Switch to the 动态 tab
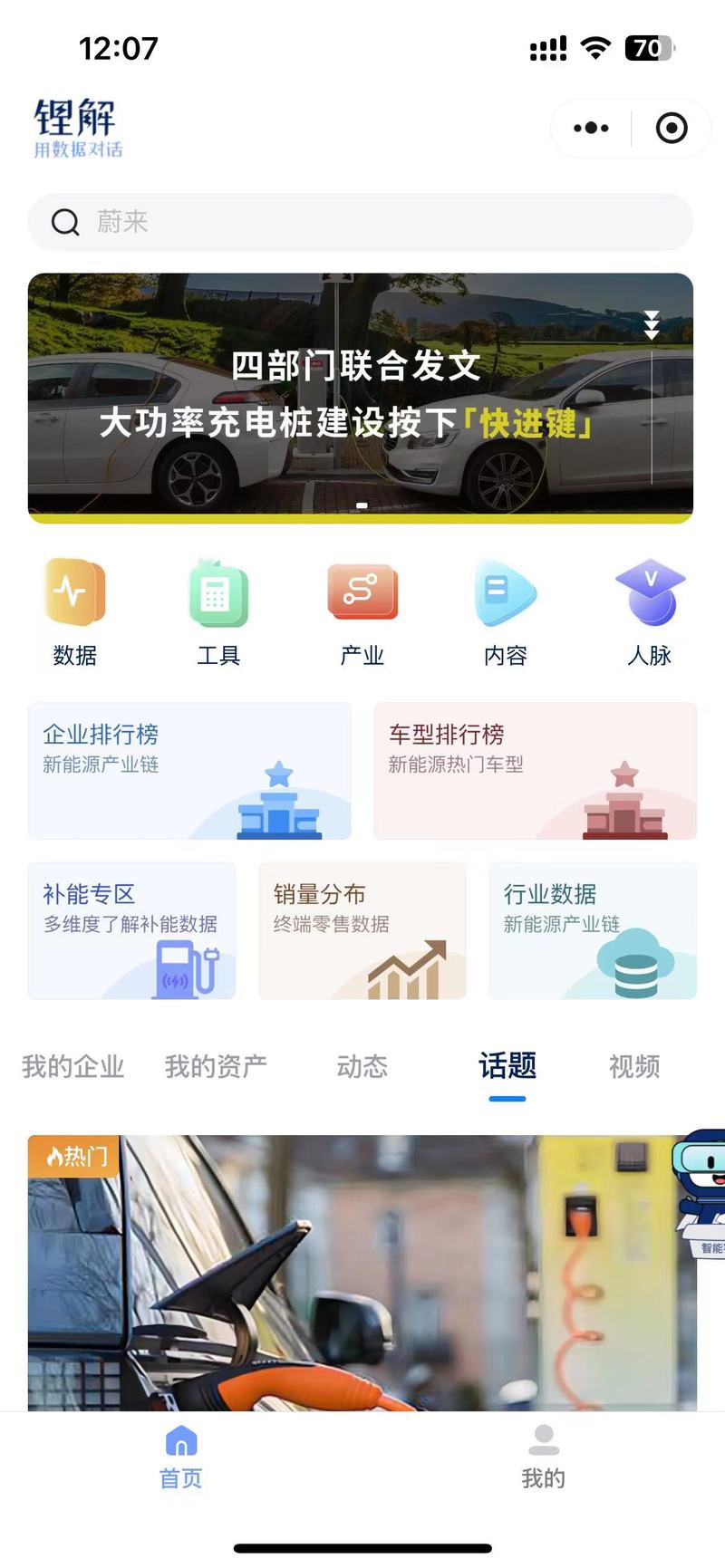 [x=362, y=1066]
